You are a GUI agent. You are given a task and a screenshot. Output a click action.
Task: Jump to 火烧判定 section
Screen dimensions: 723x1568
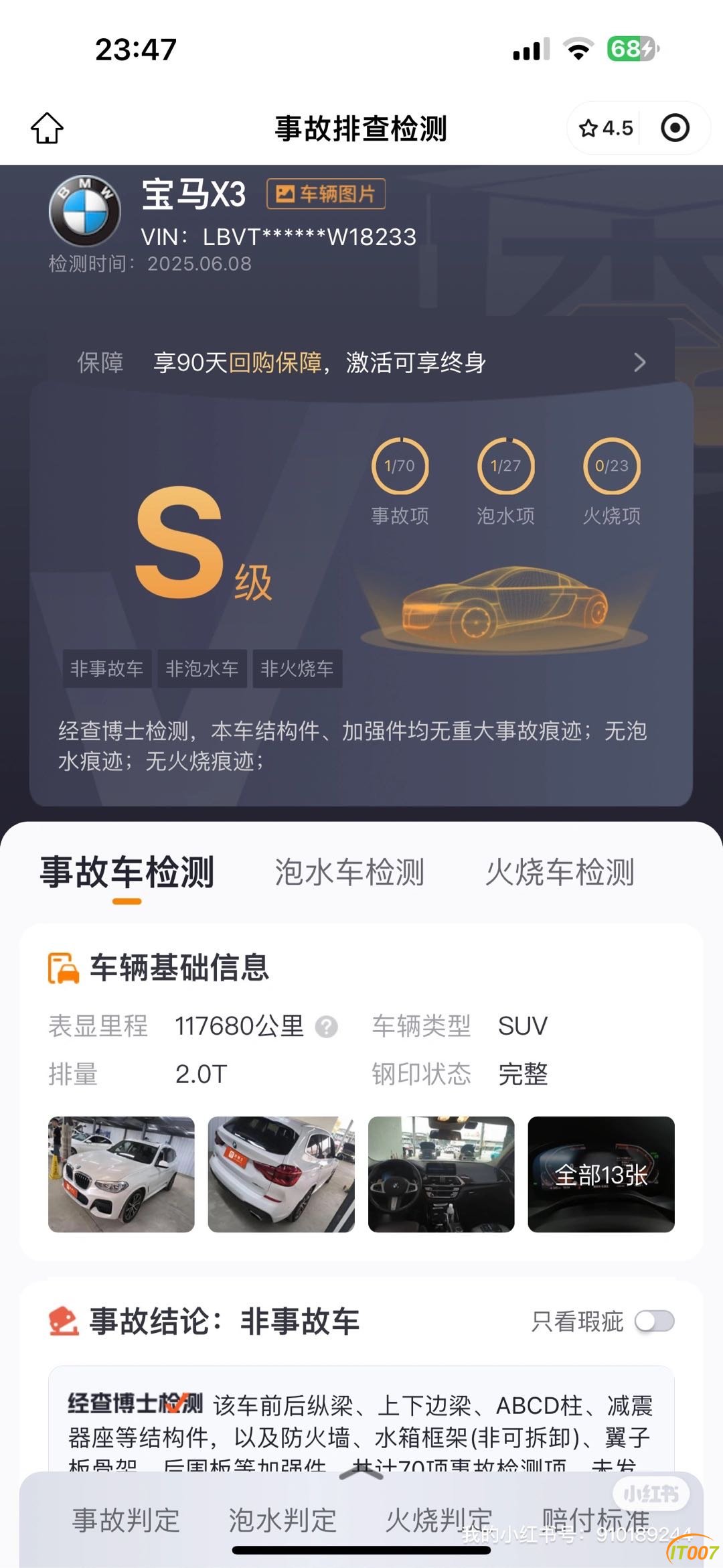pos(438,1520)
